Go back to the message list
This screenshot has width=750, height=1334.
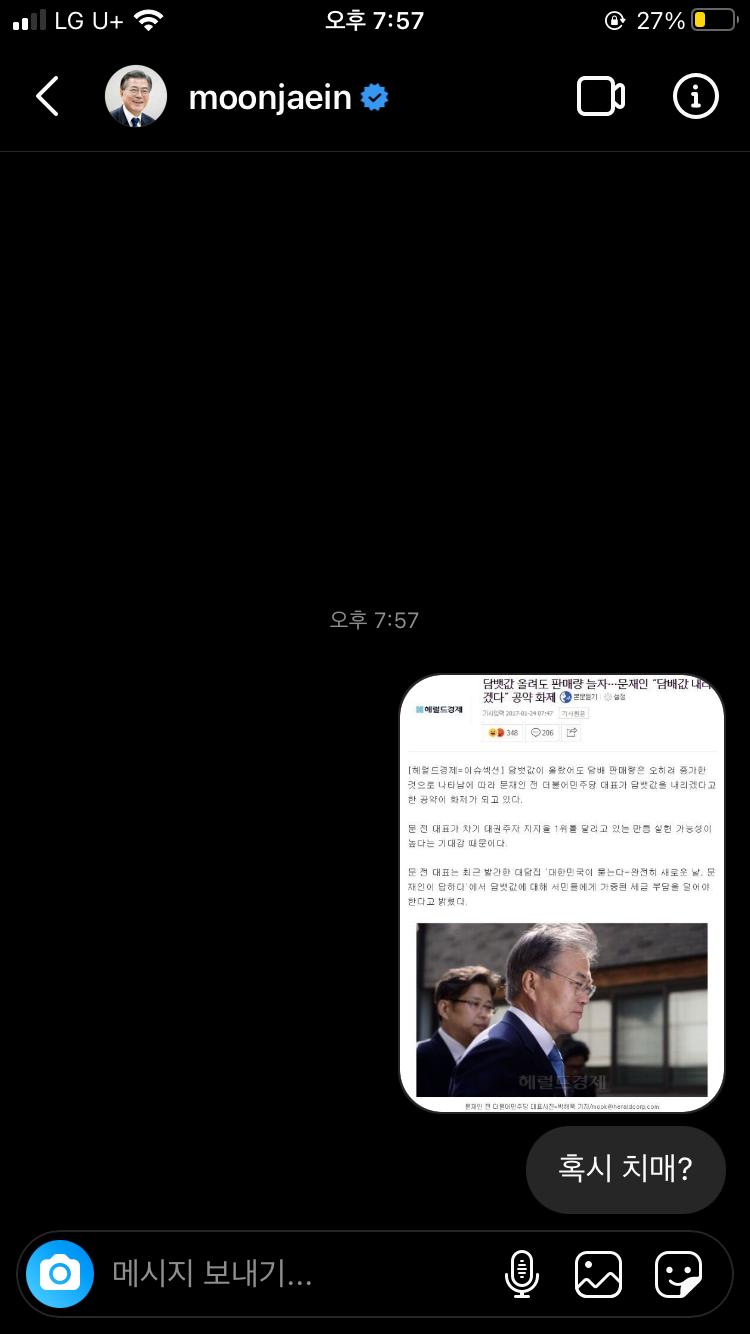point(47,97)
